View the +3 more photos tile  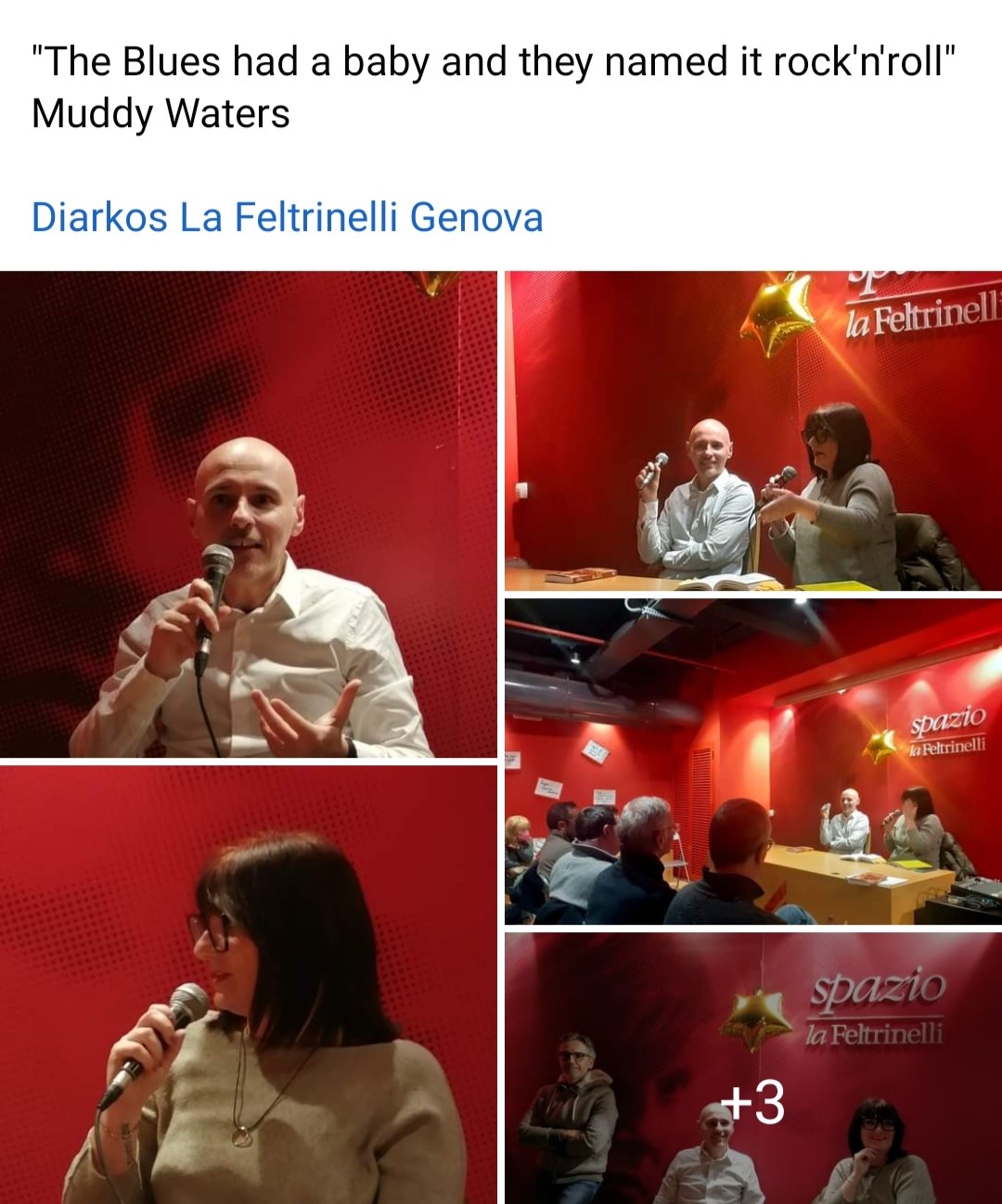(752, 1069)
